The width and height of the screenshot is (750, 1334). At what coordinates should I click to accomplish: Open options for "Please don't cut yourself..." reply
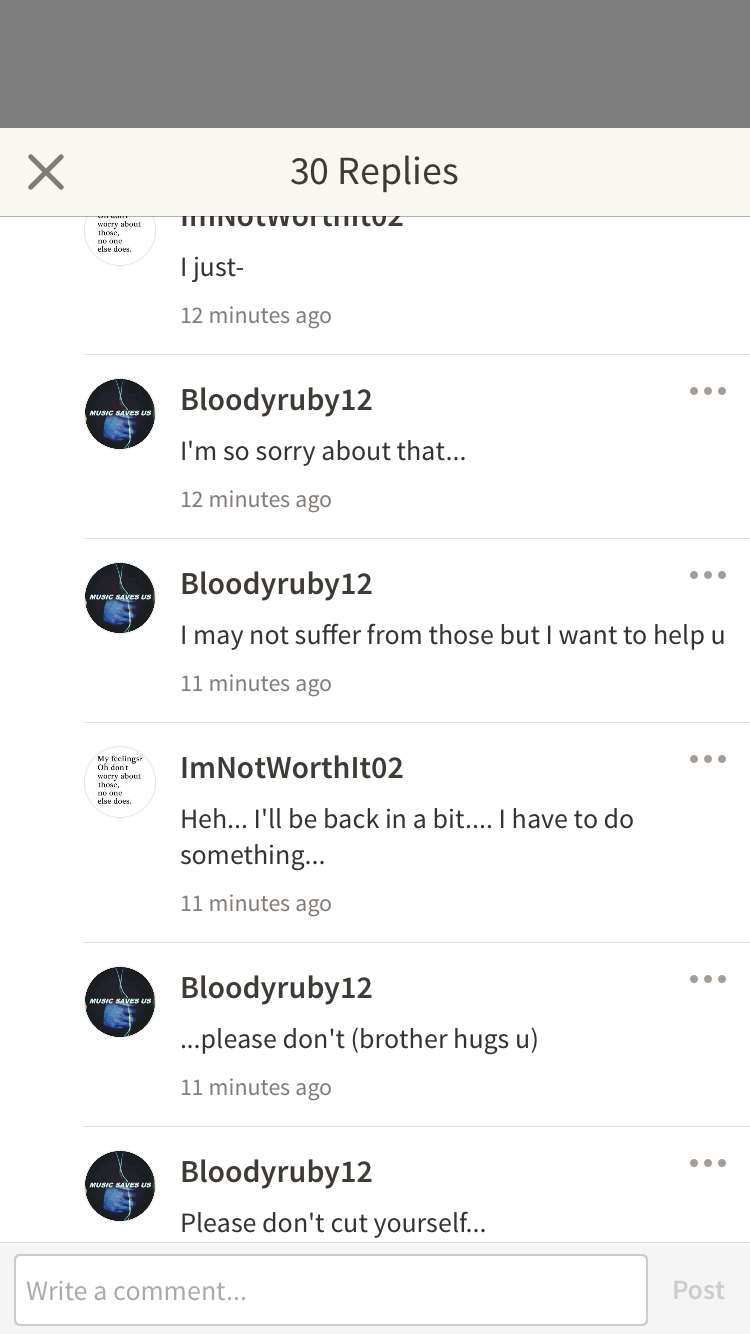click(707, 1163)
